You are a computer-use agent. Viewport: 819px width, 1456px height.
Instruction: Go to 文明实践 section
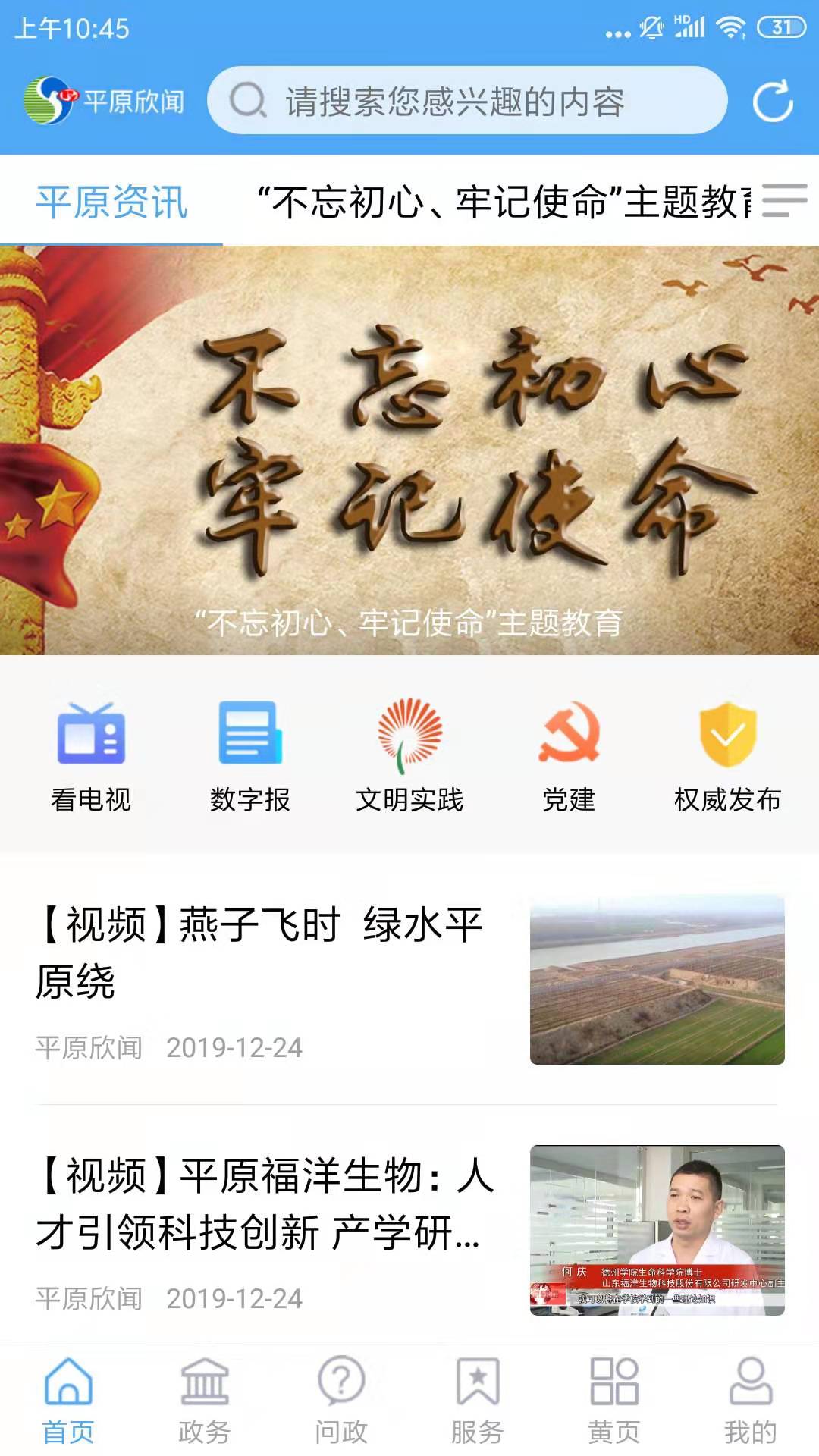click(409, 755)
